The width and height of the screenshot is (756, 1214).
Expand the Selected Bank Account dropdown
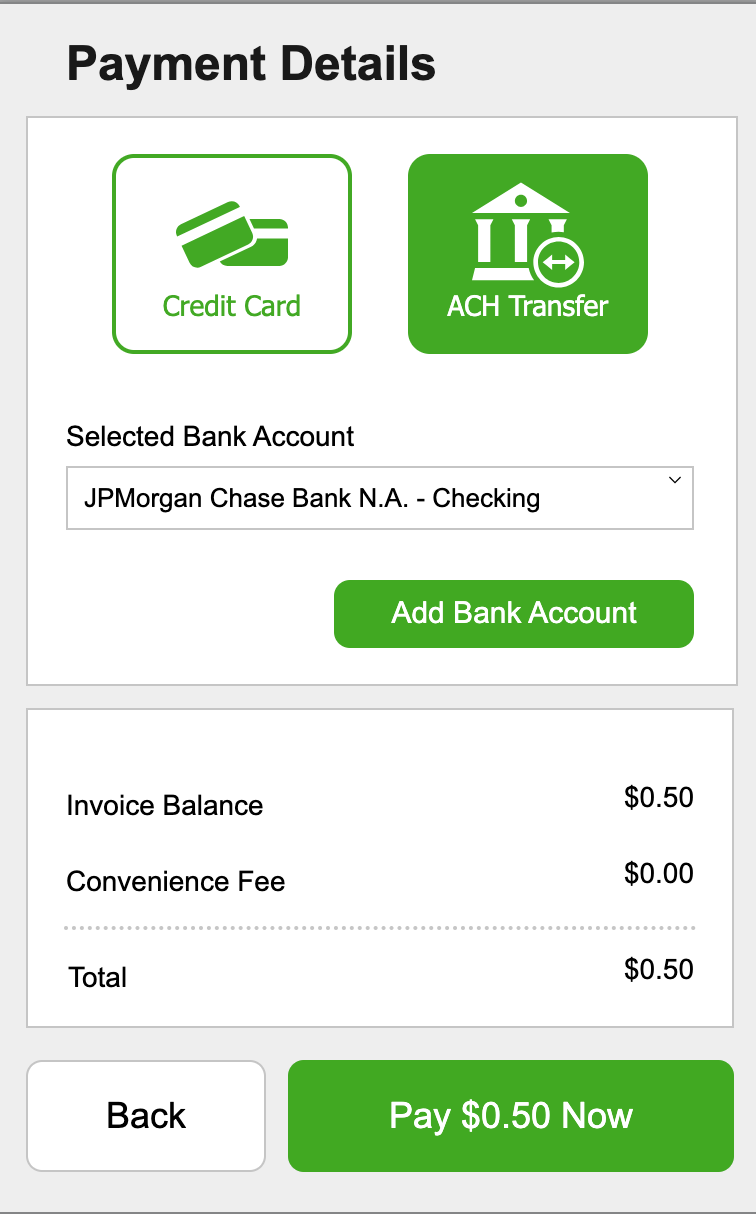pyautogui.click(x=380, y=498)
